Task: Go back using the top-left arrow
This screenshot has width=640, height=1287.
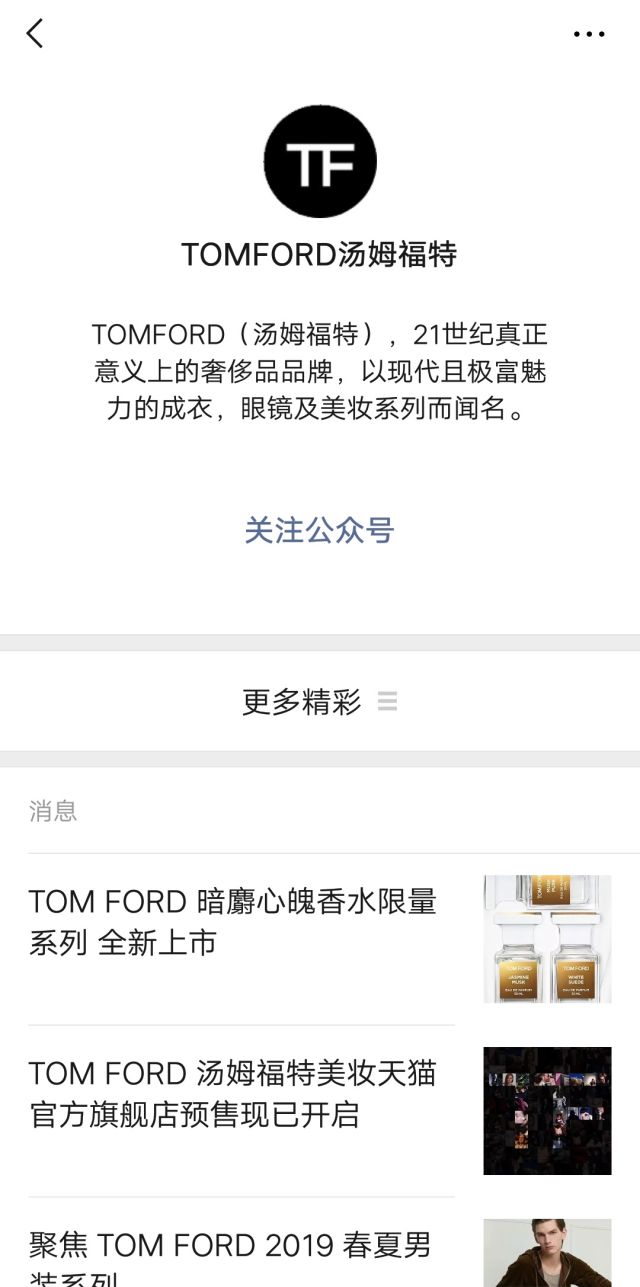Action: pyautogui.click(x=35, y=34)
